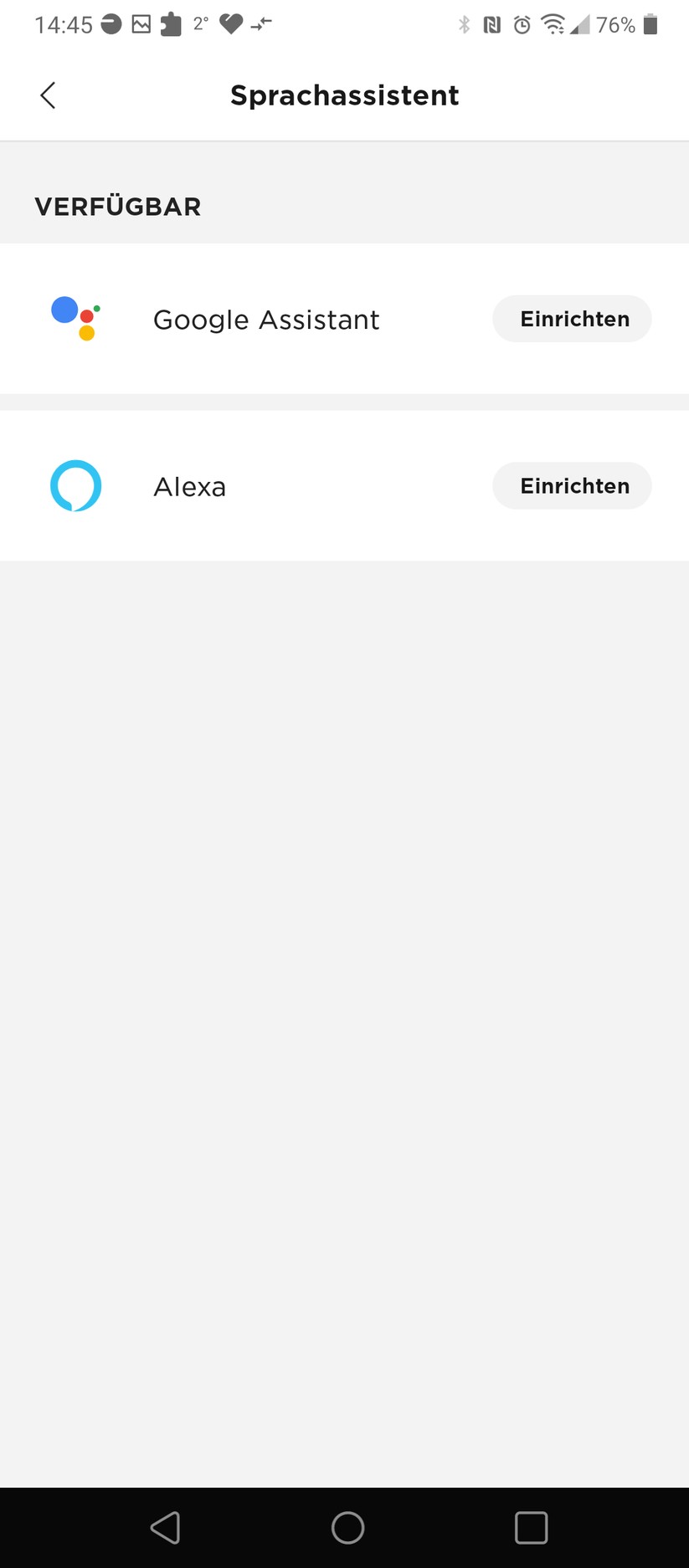
Task: Click the Bluetooth icon in the status bar
Action: tap(465, 24)
